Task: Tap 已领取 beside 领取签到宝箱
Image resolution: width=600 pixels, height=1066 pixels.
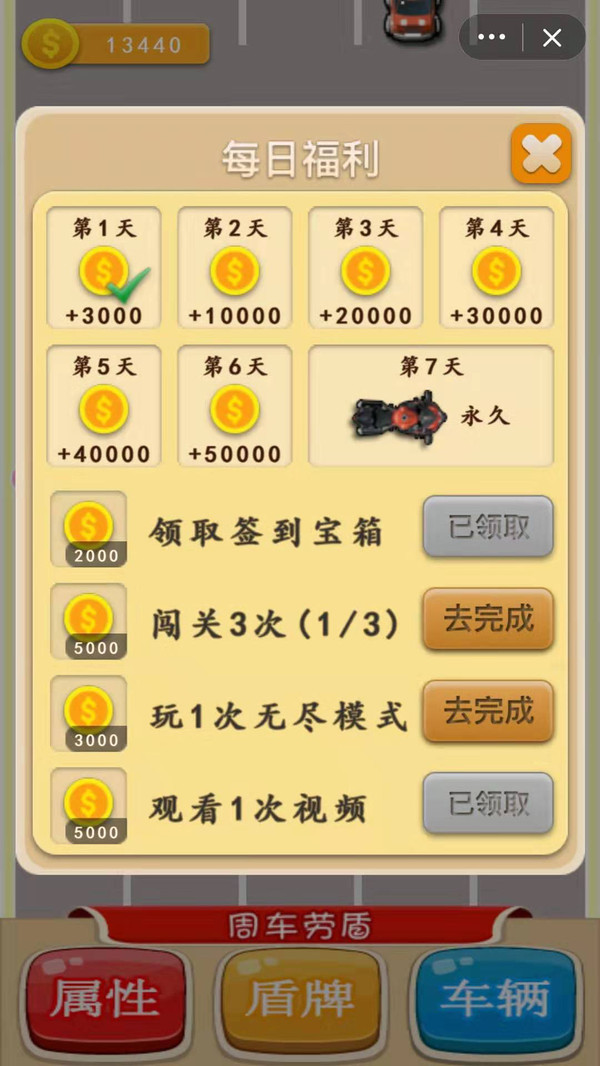Action: point(488,527)
